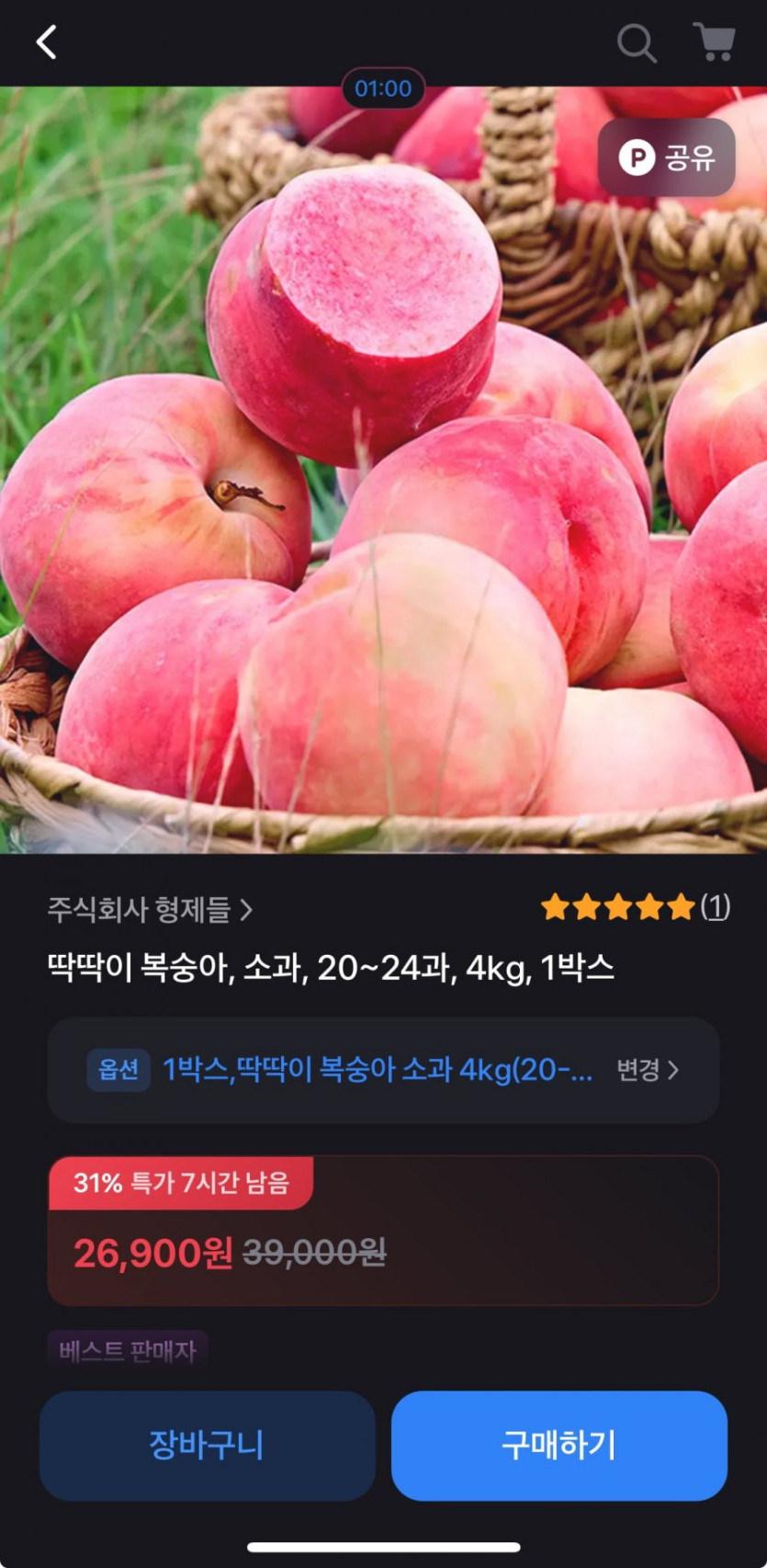This screenshot has height=1568, width=767.
Task: Open the shopping cart icon
Action: tap(714, 42)
